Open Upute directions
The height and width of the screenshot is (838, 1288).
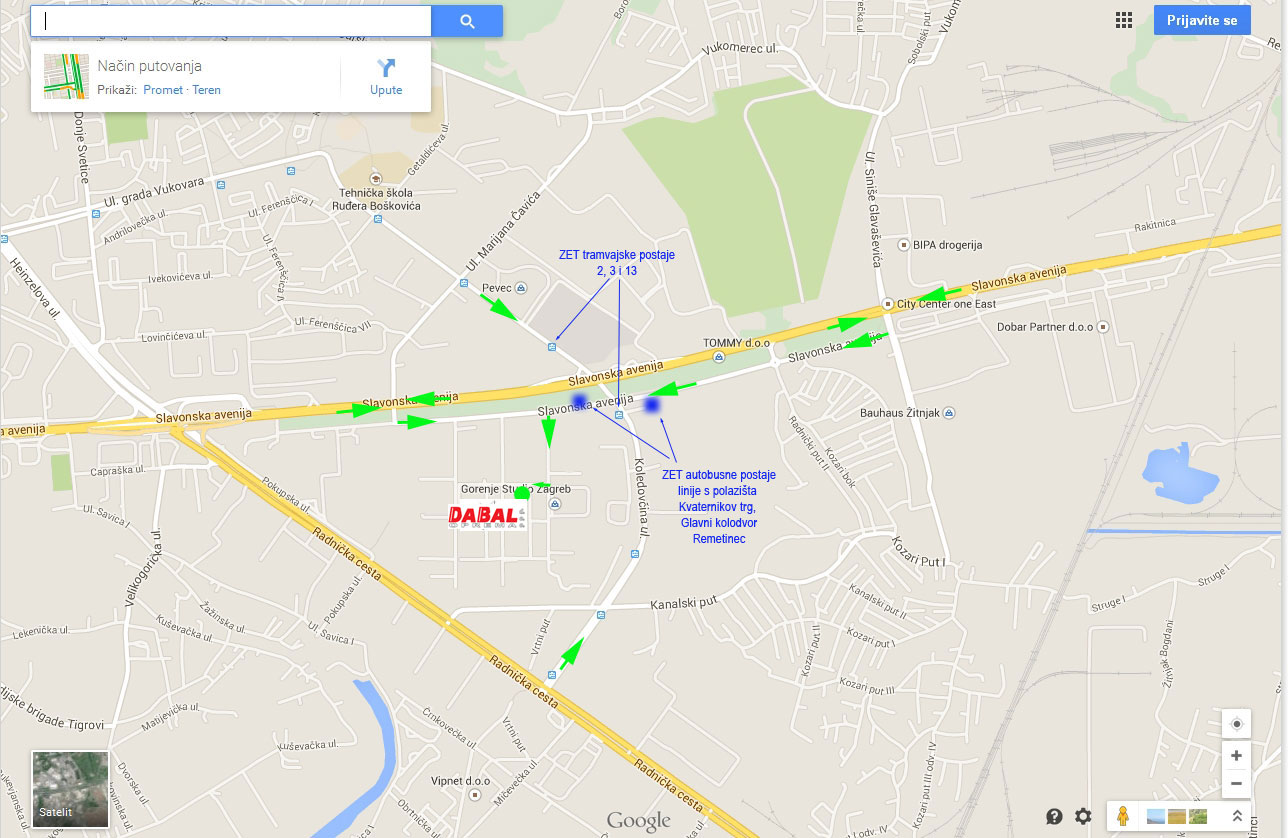point(386,76)
